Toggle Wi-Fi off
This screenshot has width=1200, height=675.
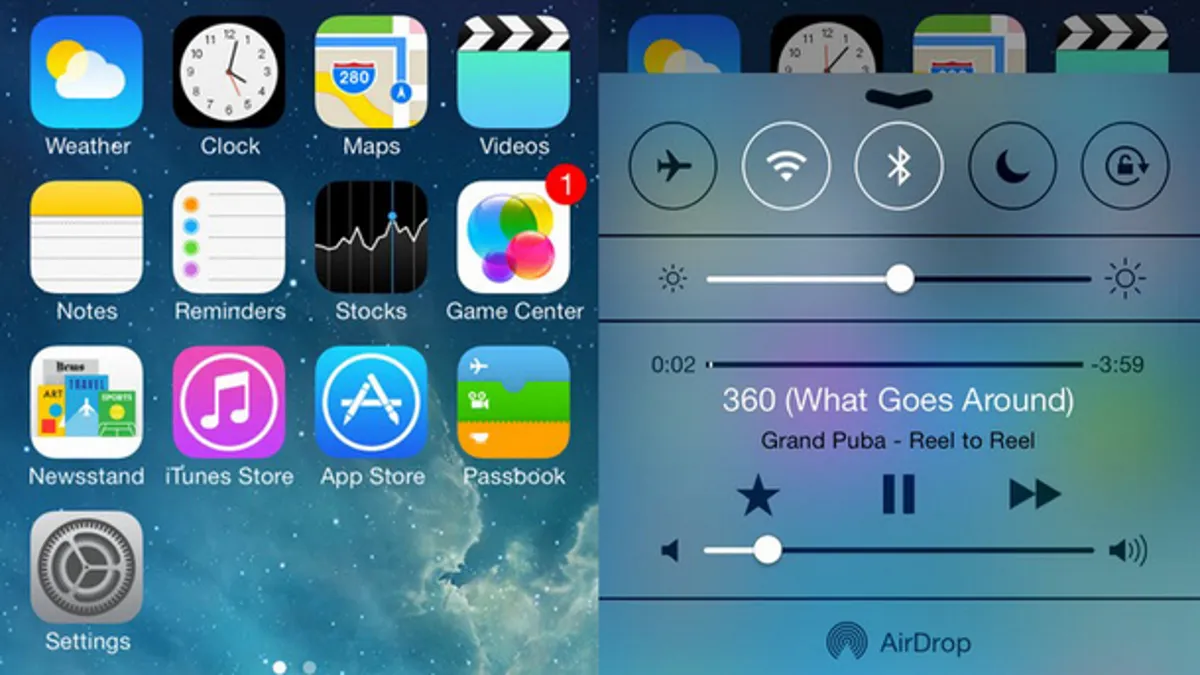(786, 166)
